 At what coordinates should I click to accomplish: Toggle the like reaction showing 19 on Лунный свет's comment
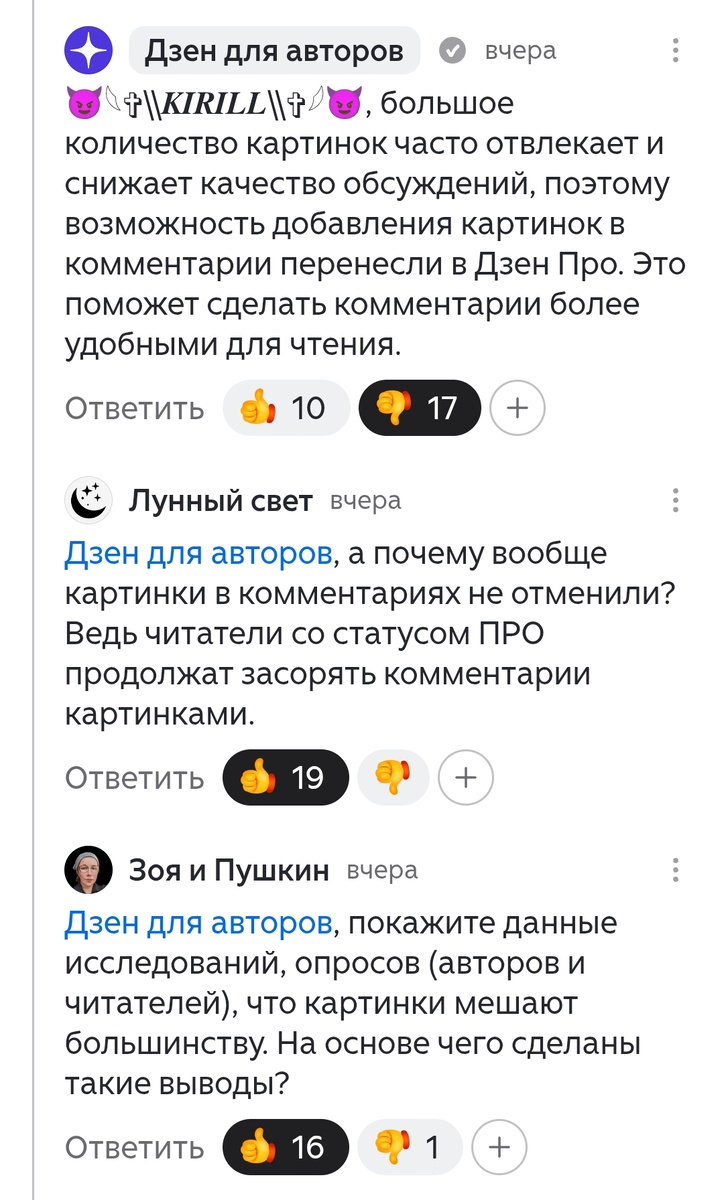click(285, 777)
